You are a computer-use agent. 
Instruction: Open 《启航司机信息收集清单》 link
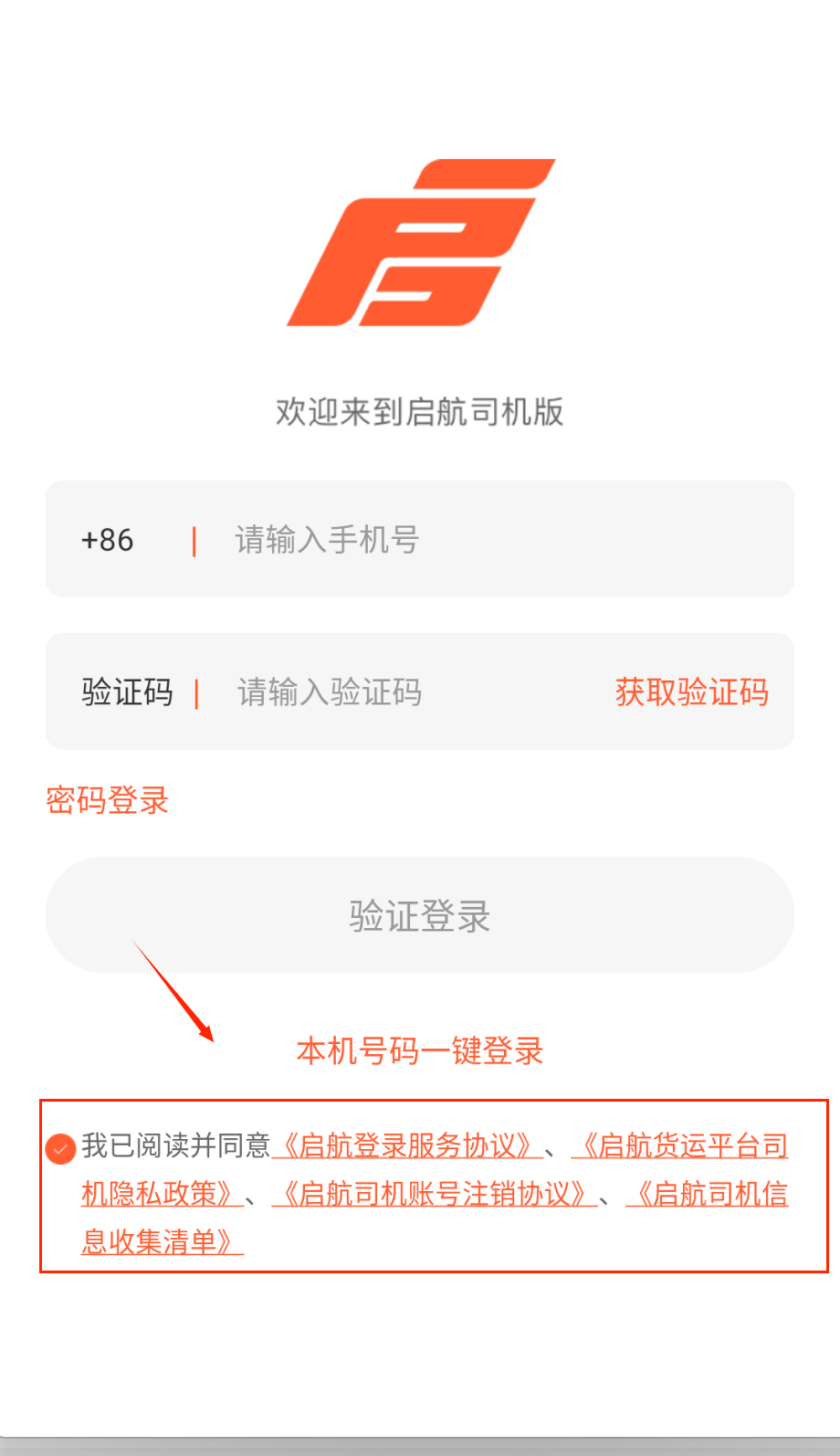click(x=707, y=1194)
